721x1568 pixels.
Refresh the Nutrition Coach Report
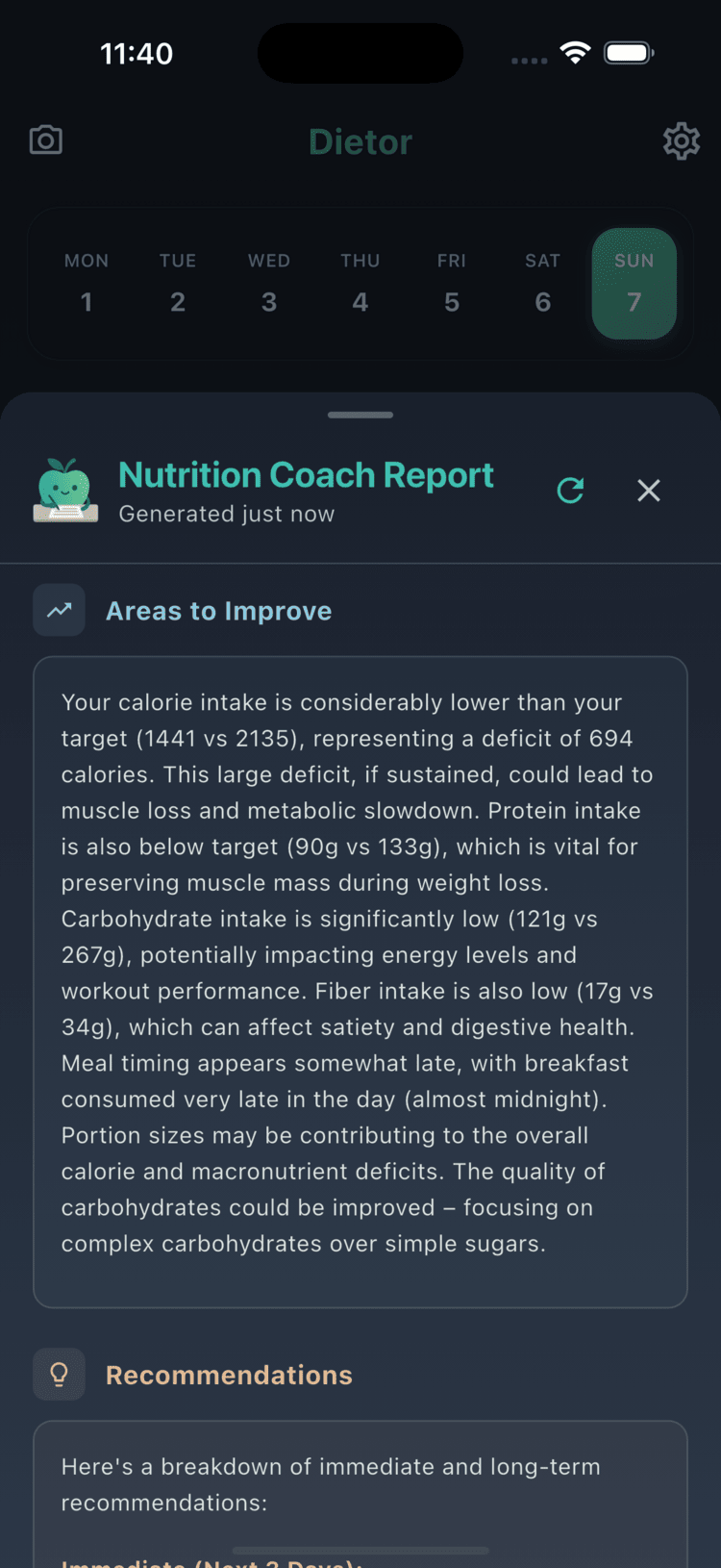(x=570, y=491)
